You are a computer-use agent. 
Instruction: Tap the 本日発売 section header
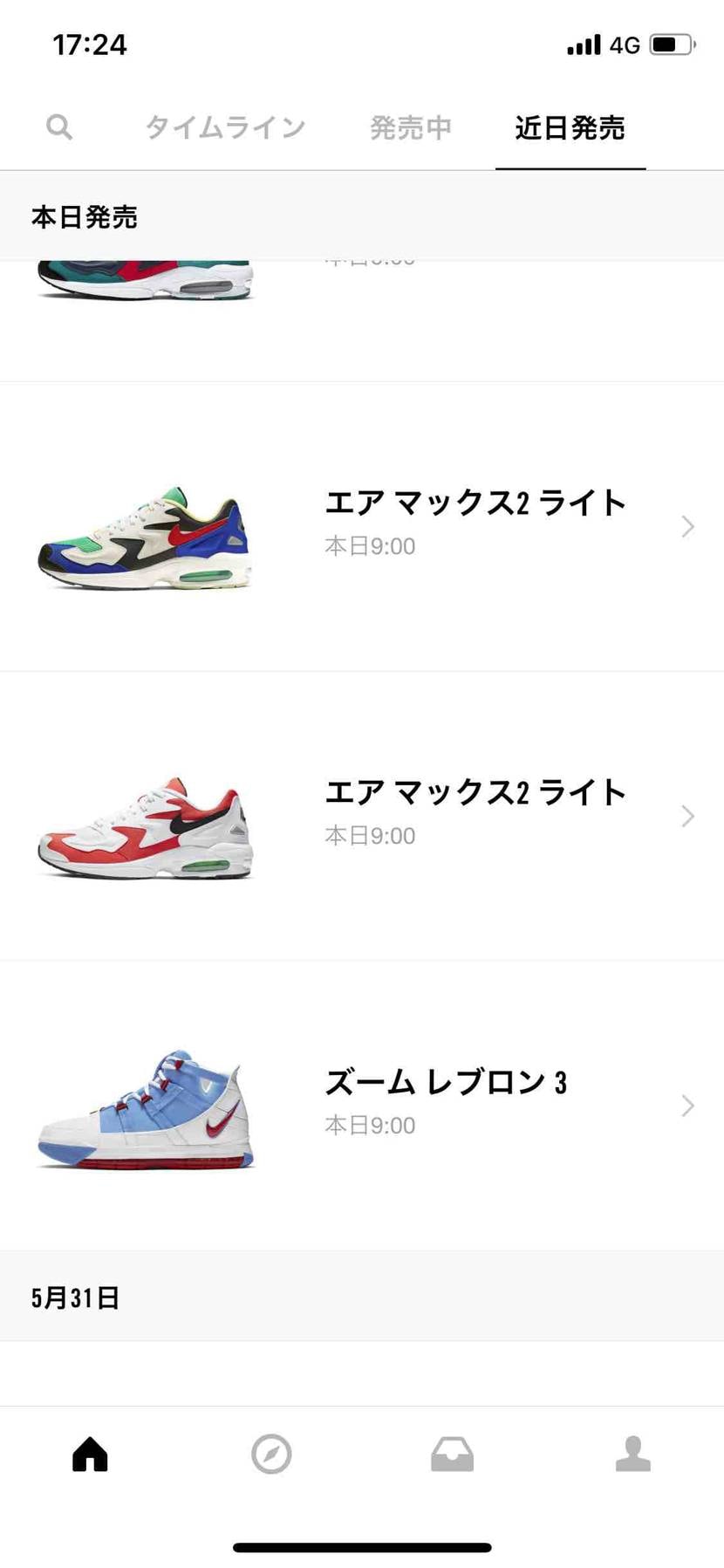pos(84,217)
